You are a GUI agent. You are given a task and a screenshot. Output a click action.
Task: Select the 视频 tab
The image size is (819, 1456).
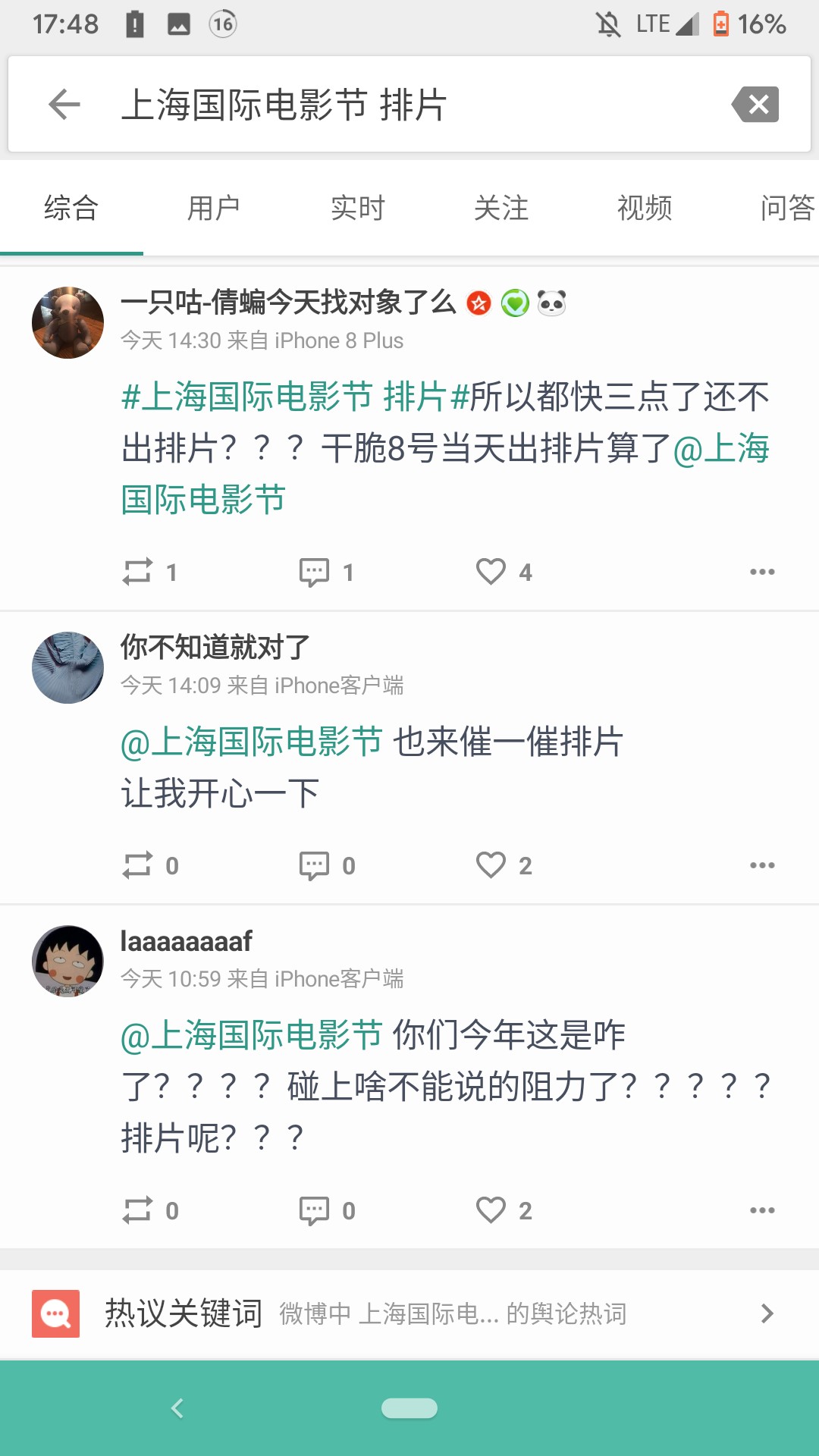[x=644, y=208]
